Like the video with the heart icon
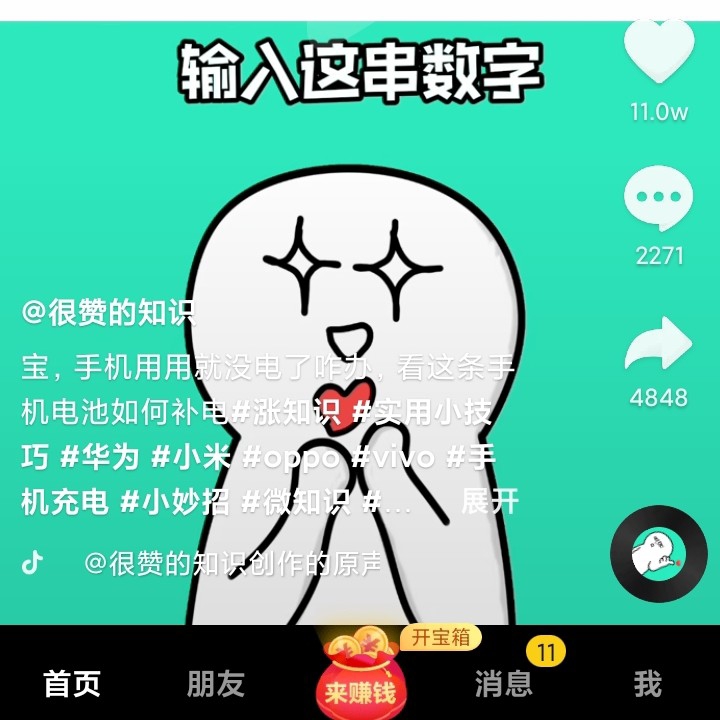This screenshot has width=720, height=720. coord(658,50)
